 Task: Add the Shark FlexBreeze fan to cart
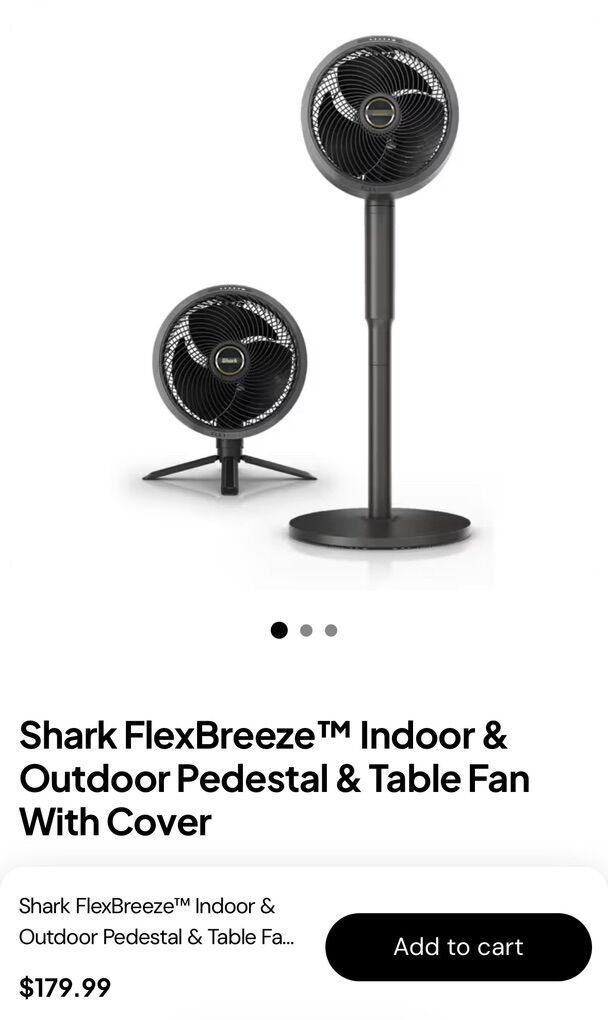[x=458, y=946]
